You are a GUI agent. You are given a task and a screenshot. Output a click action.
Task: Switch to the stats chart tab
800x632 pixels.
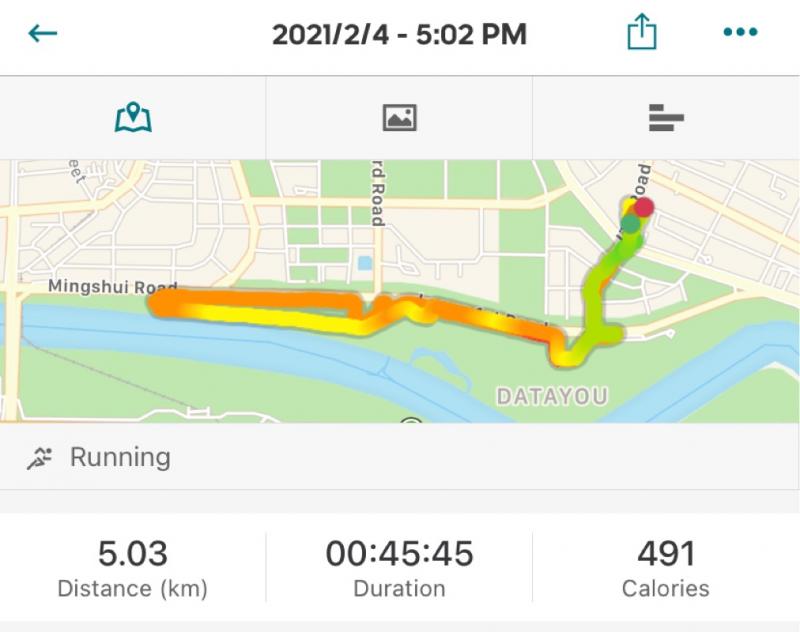(665, 118)
